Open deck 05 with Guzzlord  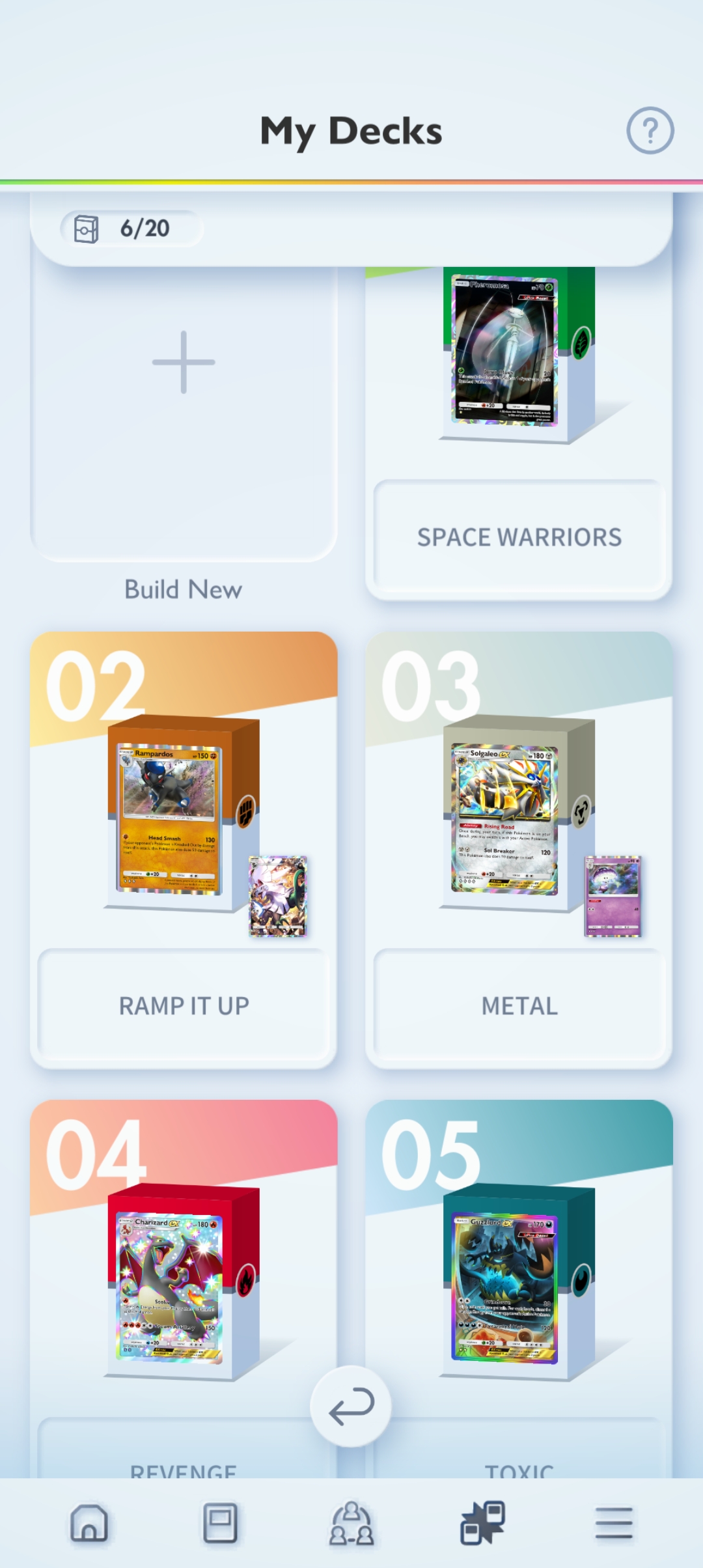pos(519,1276)
